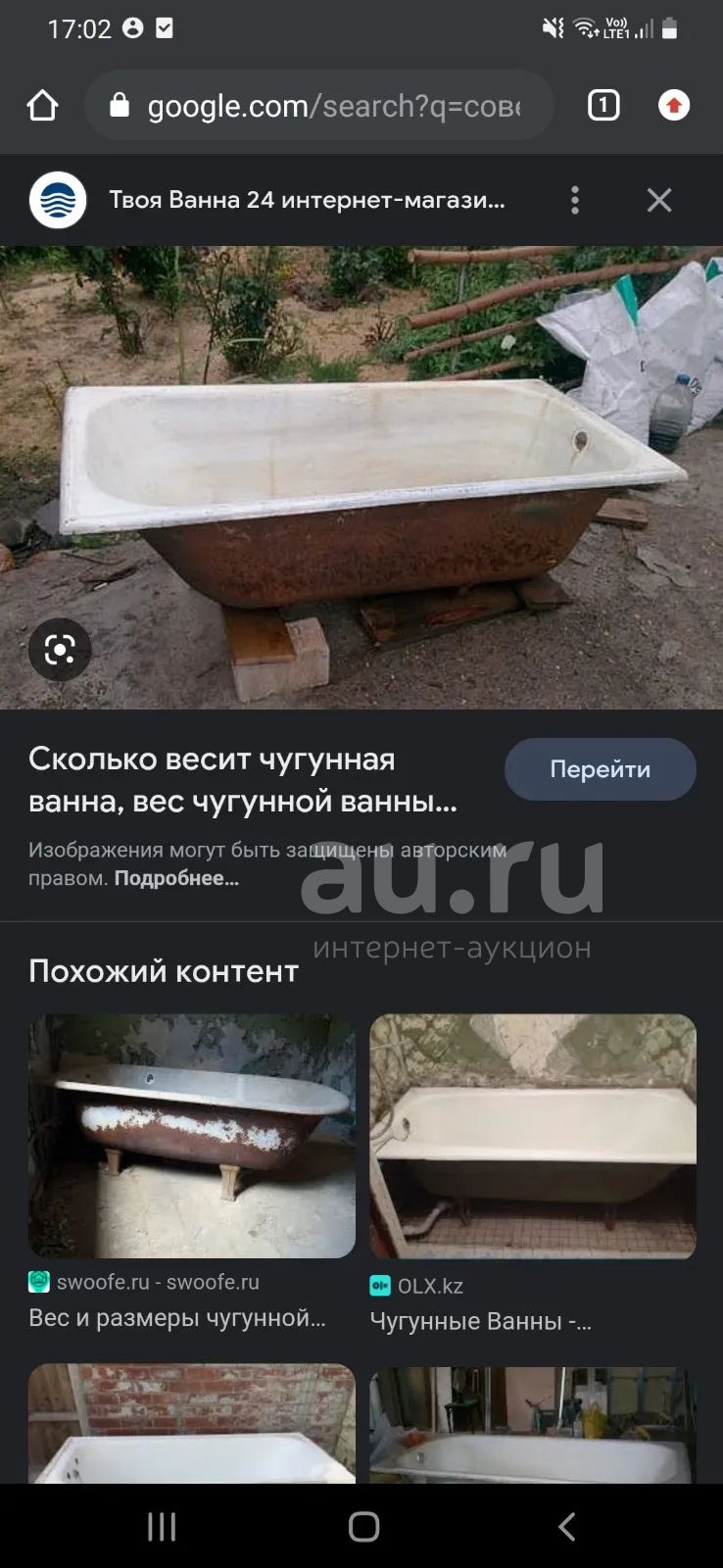Tap the Chrome home icon
This screenshot has height=1568, width=723.
[x=42, y=106]
